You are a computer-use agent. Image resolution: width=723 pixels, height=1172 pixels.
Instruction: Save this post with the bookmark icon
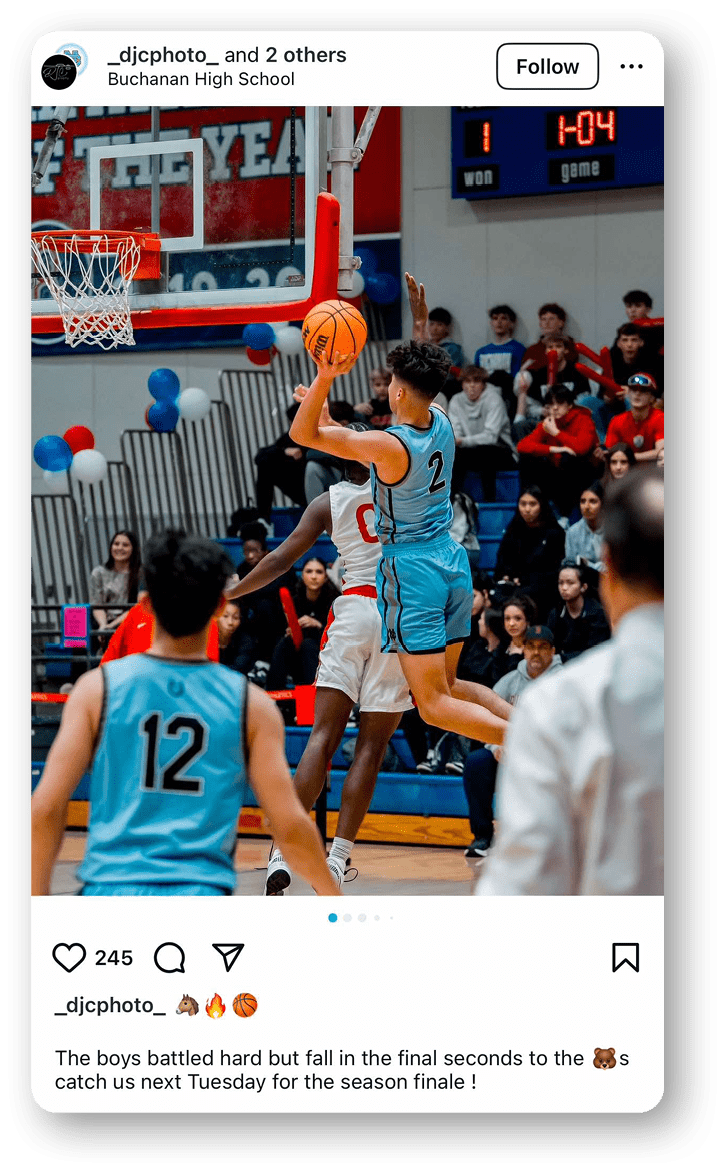click(x=625, y=957)
